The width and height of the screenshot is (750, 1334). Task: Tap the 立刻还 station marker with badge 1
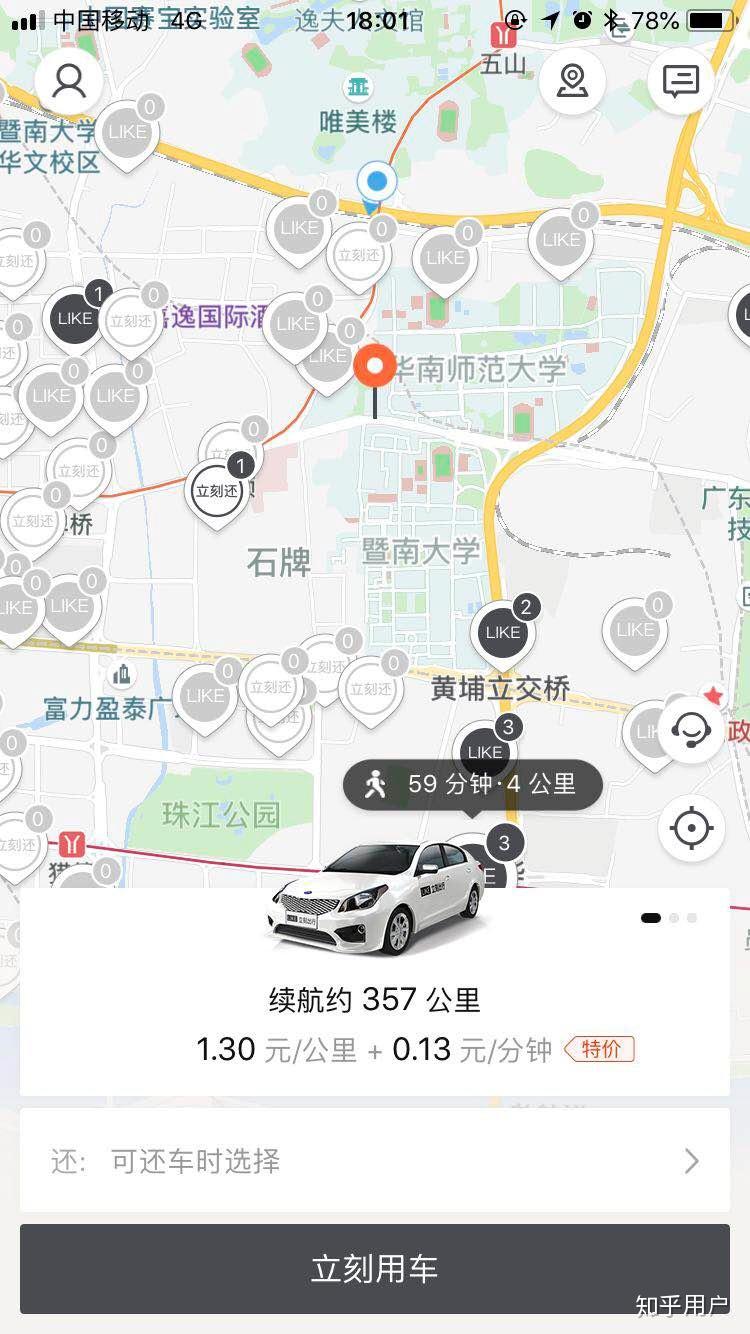tap(218, 487)
